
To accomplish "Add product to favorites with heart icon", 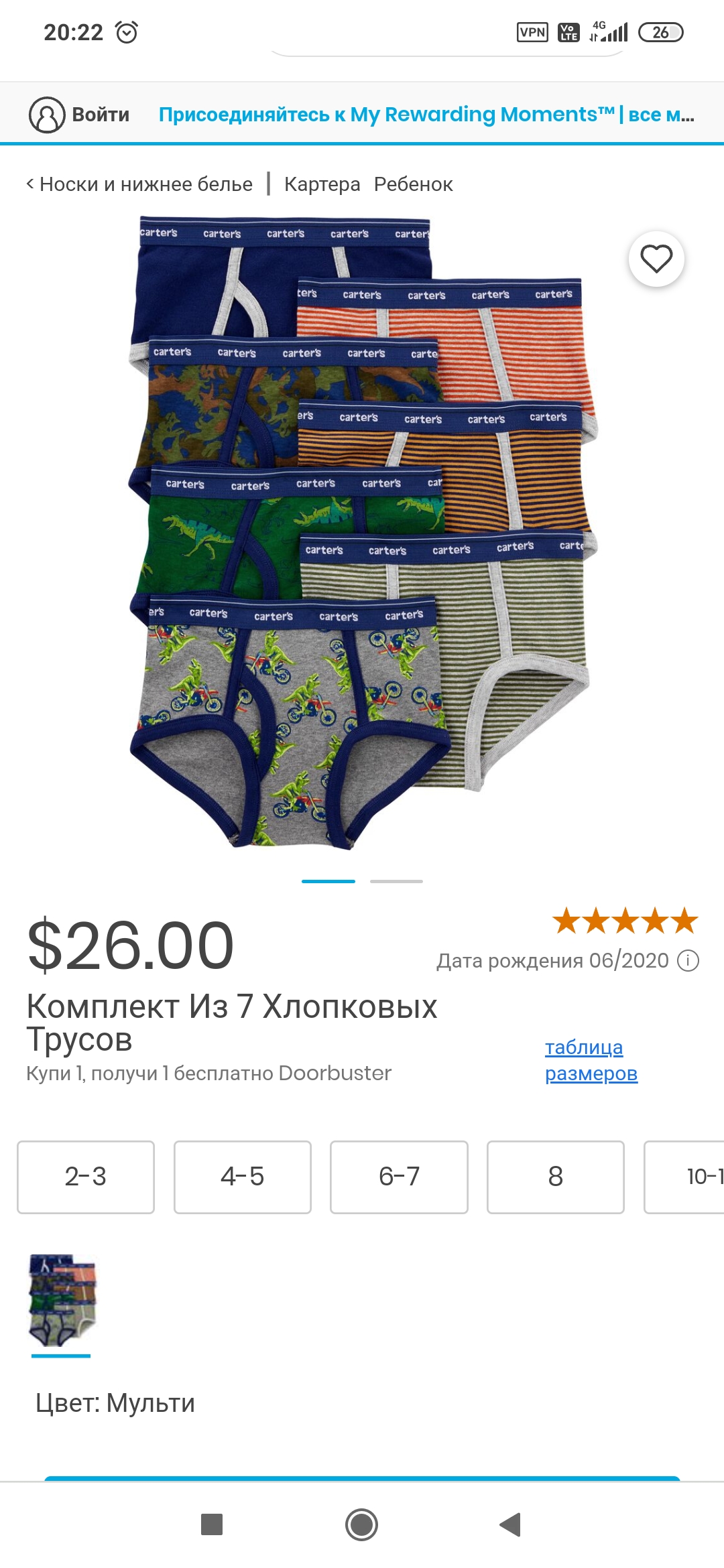I will click(656, 259).
